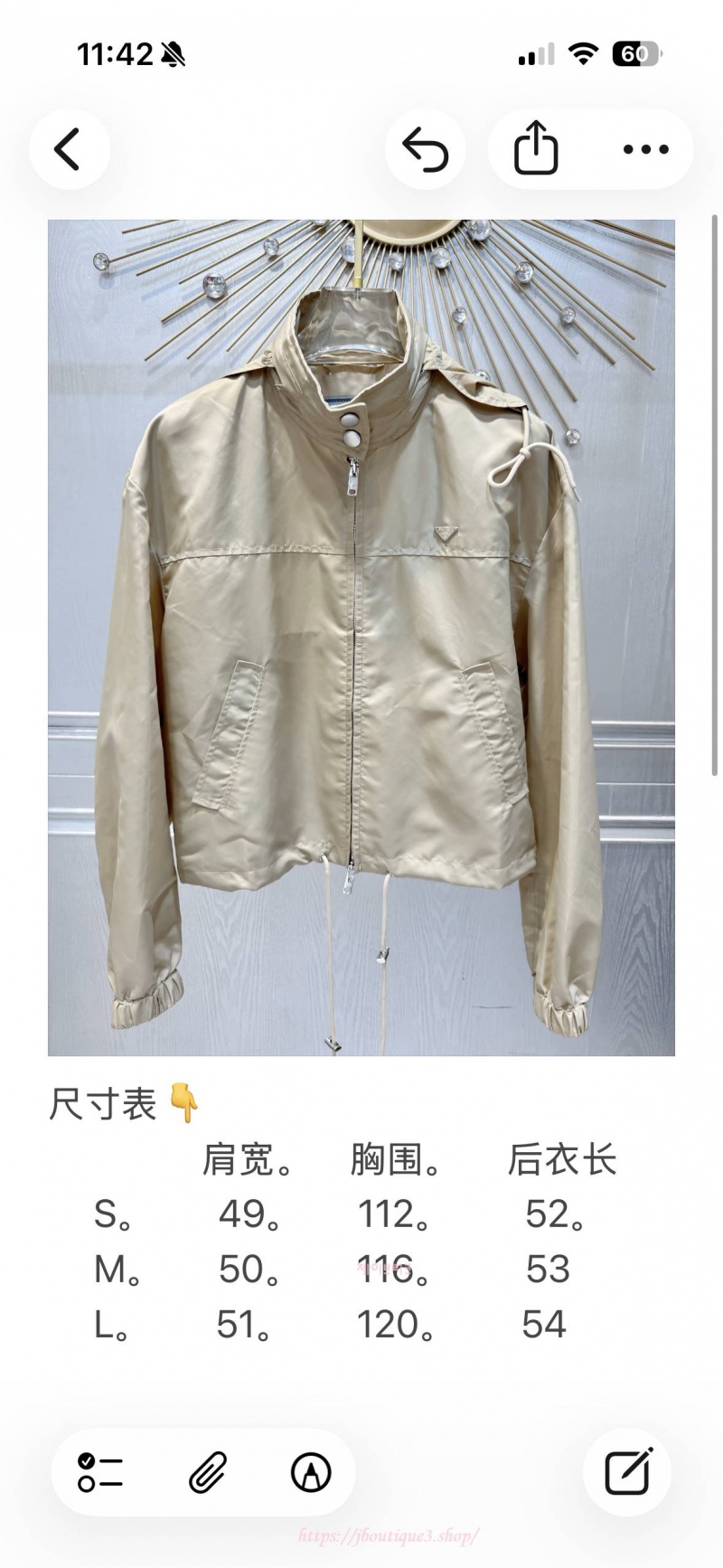723x1568 pixels.
Task: Share this note
Action: (536, 148)
